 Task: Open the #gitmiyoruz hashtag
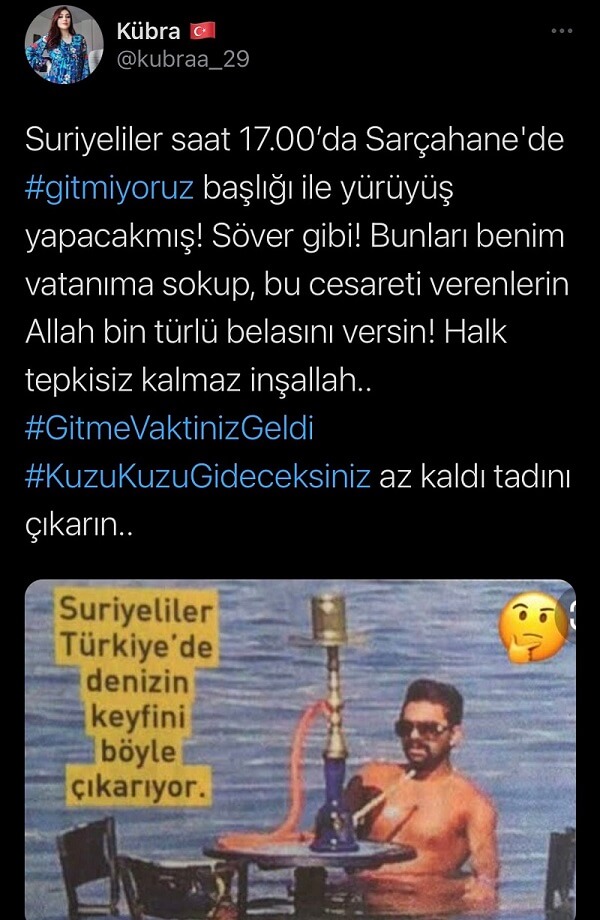click(102, 187)
